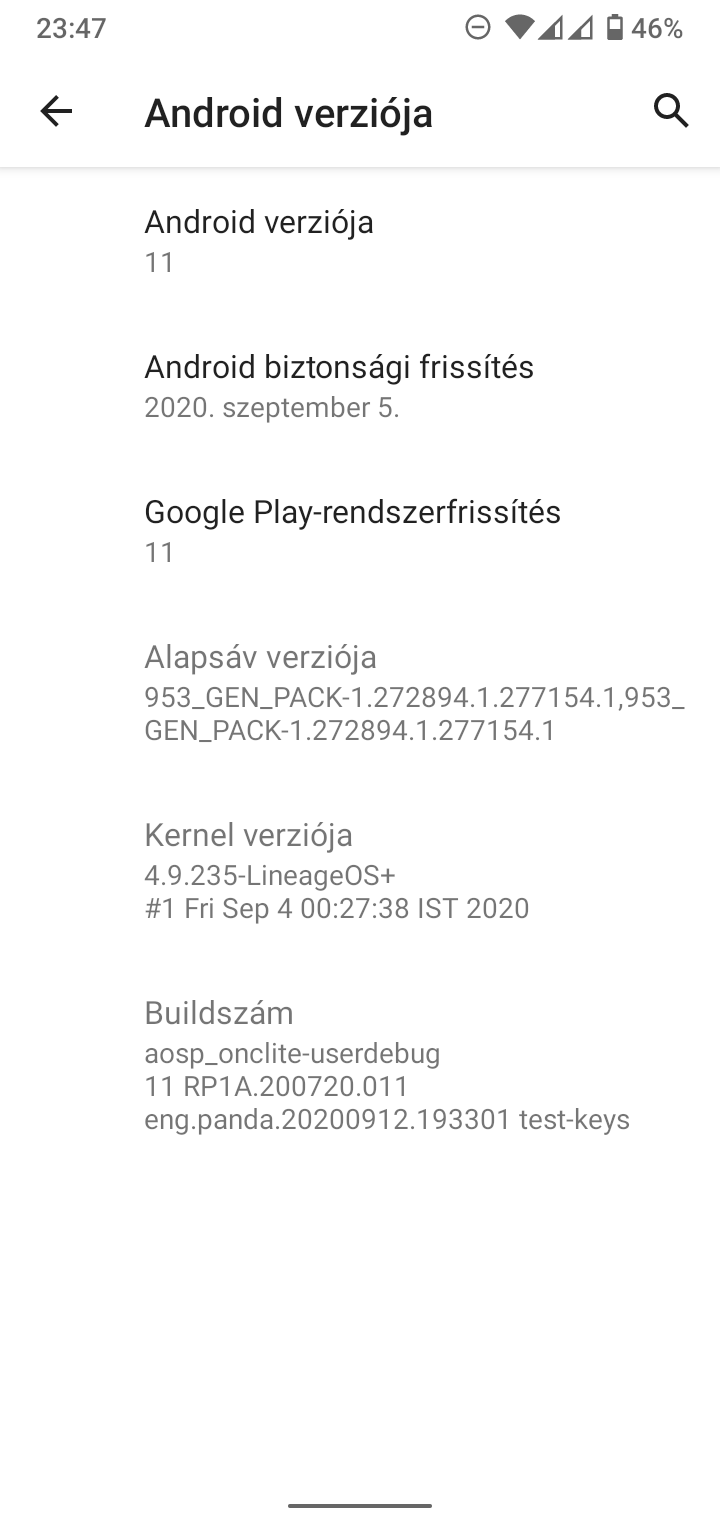Viewport: 720px width, 1520px height.
Task: Go back using the arrow icon
Action: coord(56,111)
